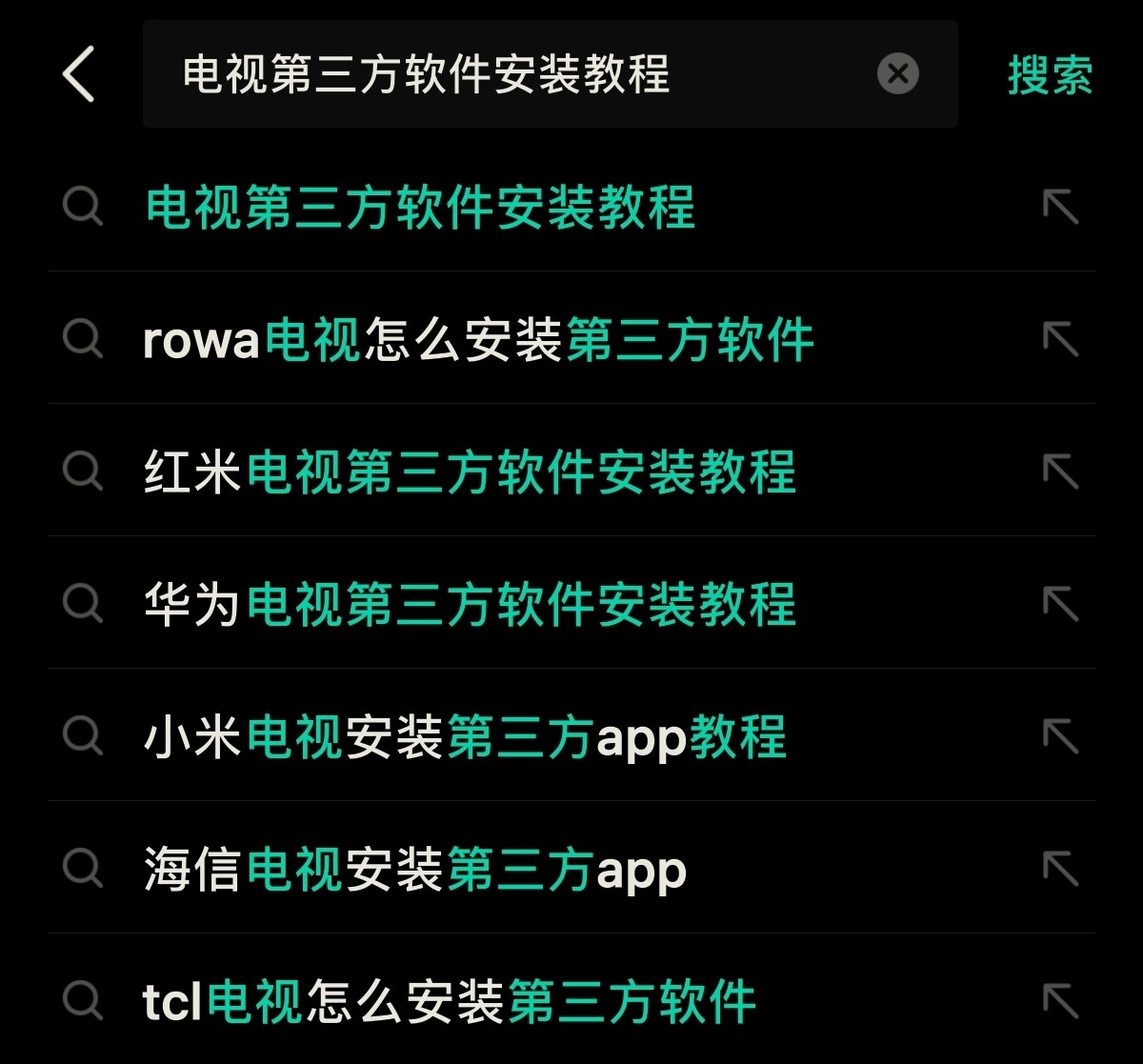Choose suggestion 红米电视第三方软件安装教程
Screen dimensions: 1143x1064
pos(470,472)
